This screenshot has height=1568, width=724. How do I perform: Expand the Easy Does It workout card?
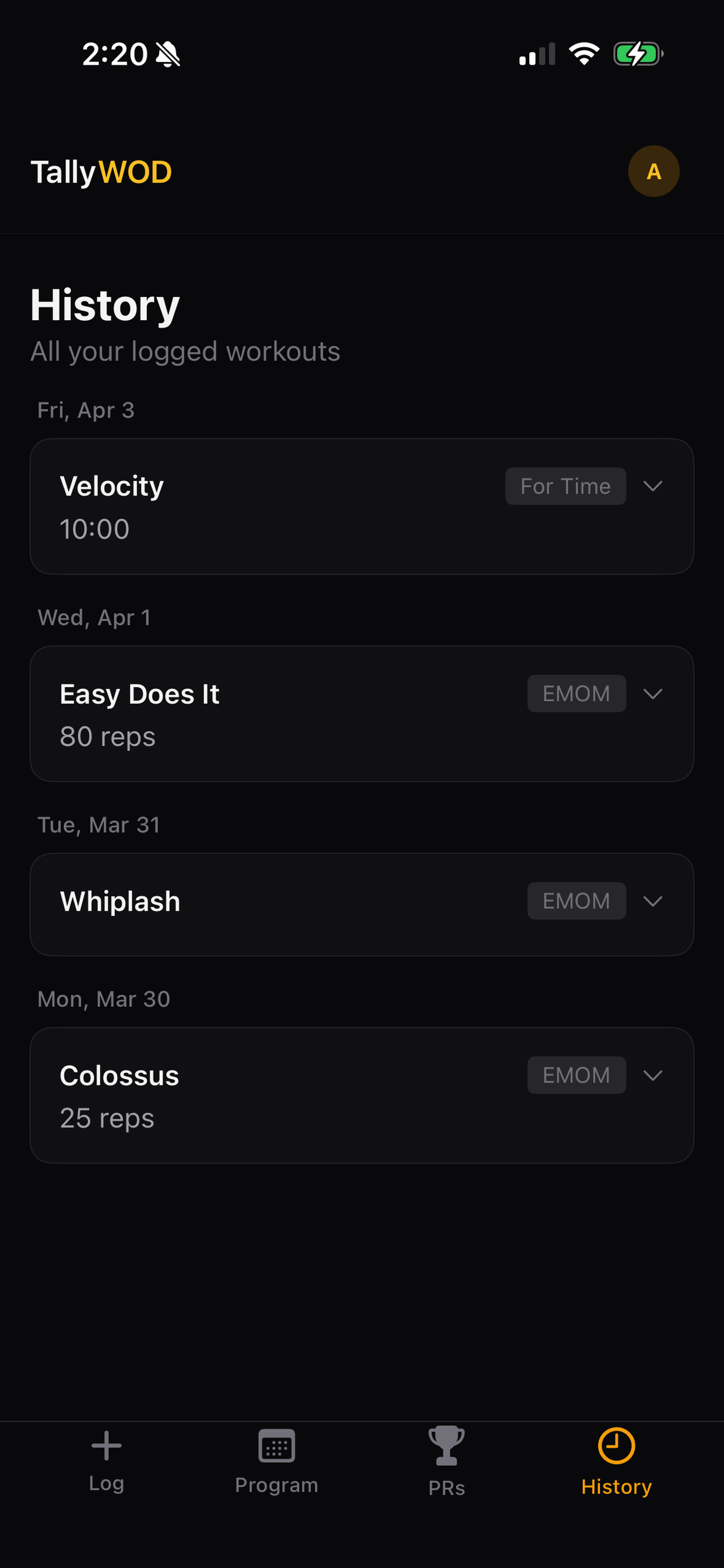click(653, 694)
